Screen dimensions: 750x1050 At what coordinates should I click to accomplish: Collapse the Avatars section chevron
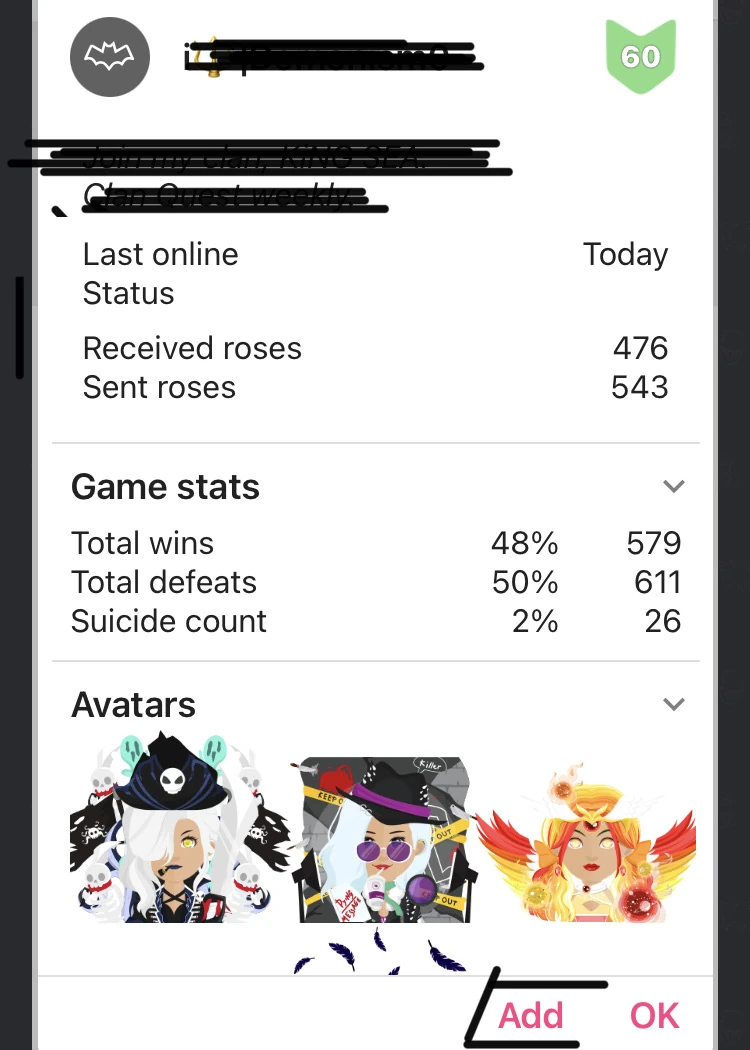click(x=674, y=704)
